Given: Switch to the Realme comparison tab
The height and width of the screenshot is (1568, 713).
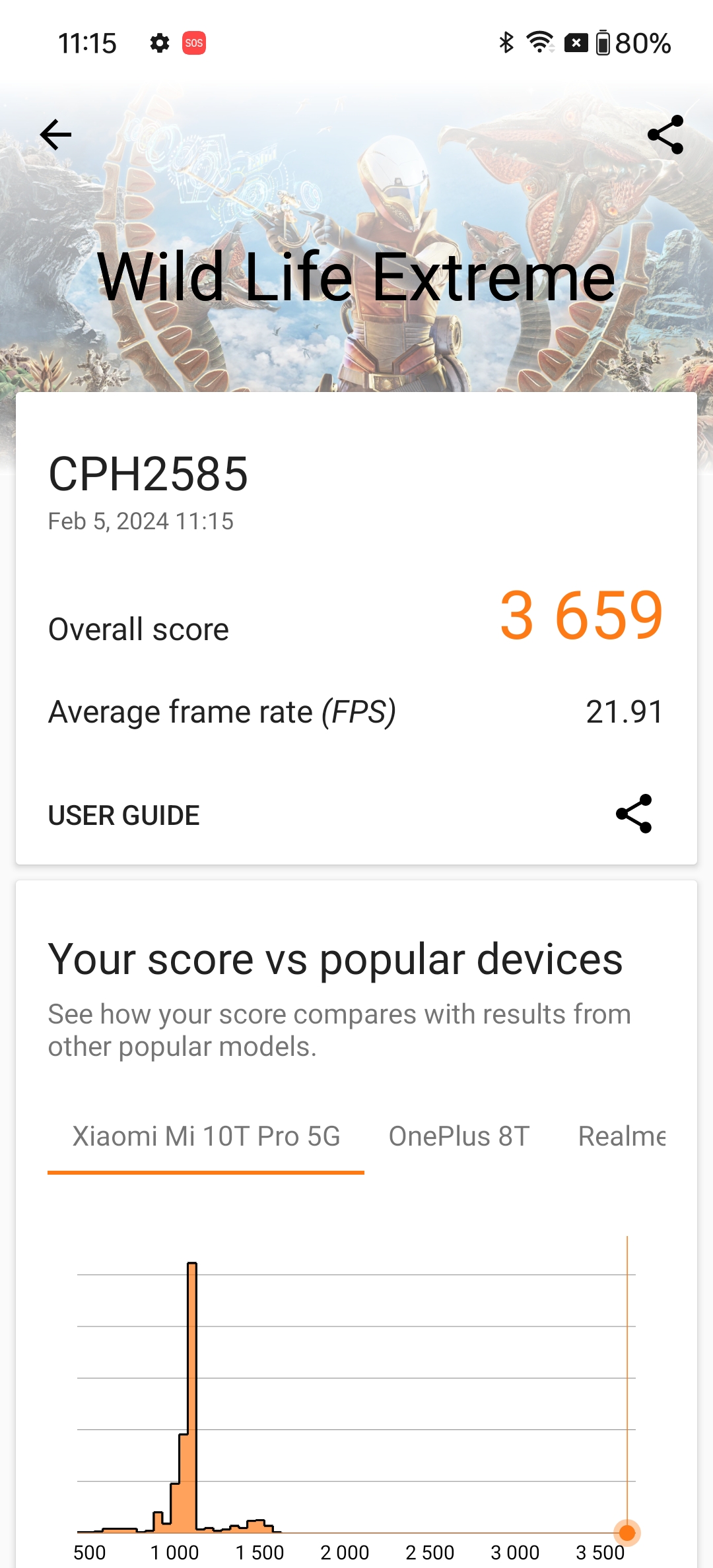Looking at the screenshot, I should click(621, 1136).
